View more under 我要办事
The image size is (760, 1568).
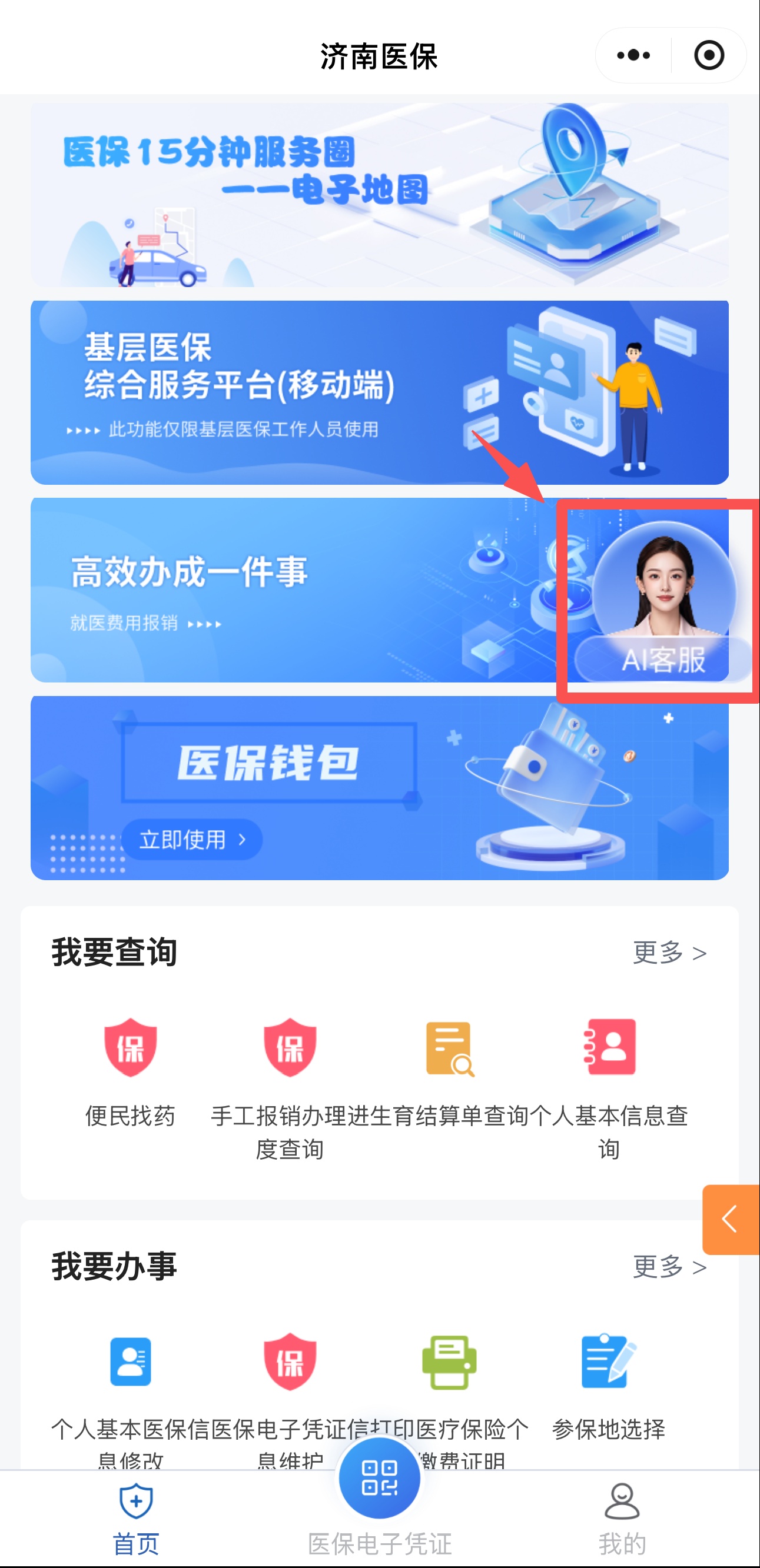pos(669,1267)
